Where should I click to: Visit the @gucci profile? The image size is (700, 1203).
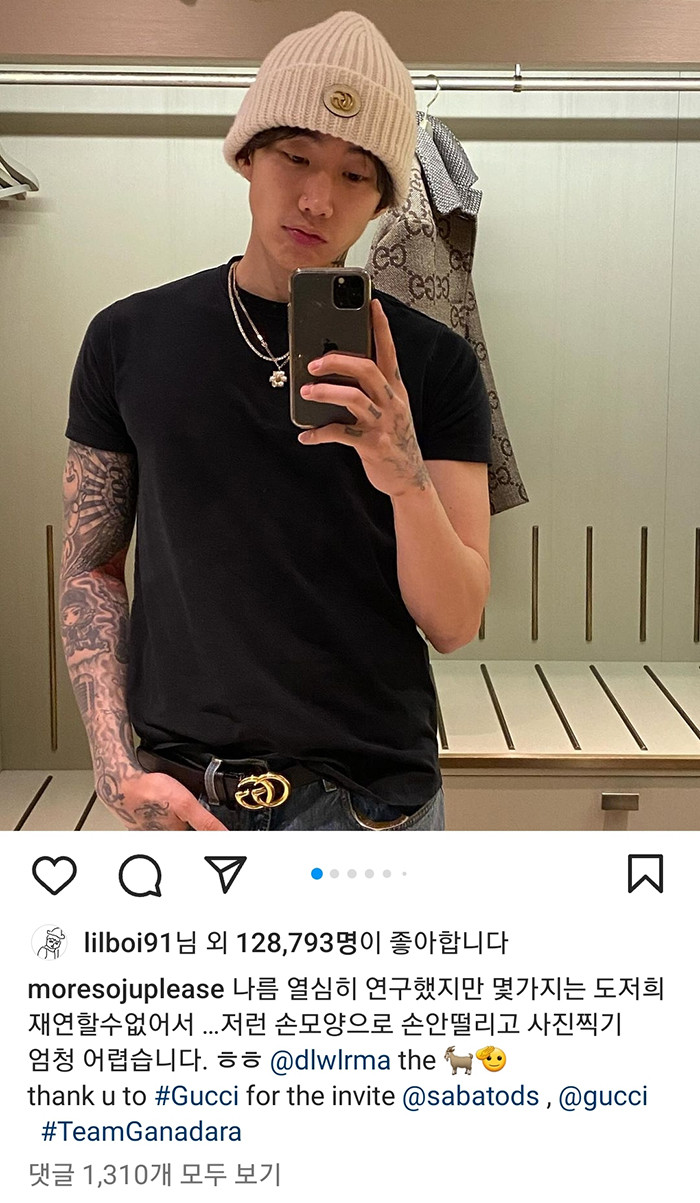pyautogui.click(x=602, y=1096)
